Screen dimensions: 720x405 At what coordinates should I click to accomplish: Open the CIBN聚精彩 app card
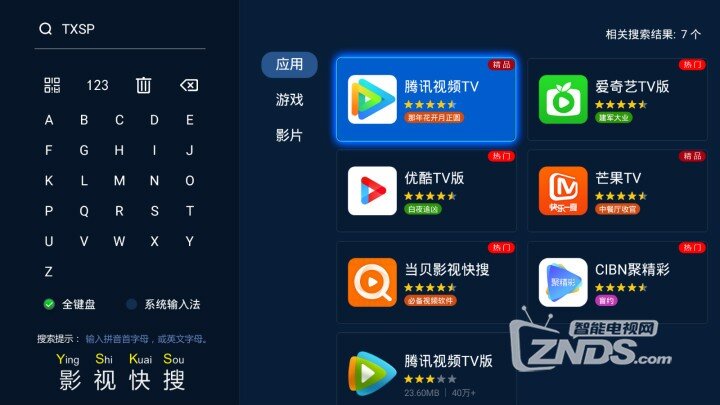pyautogui.click(x=617, y=281)
